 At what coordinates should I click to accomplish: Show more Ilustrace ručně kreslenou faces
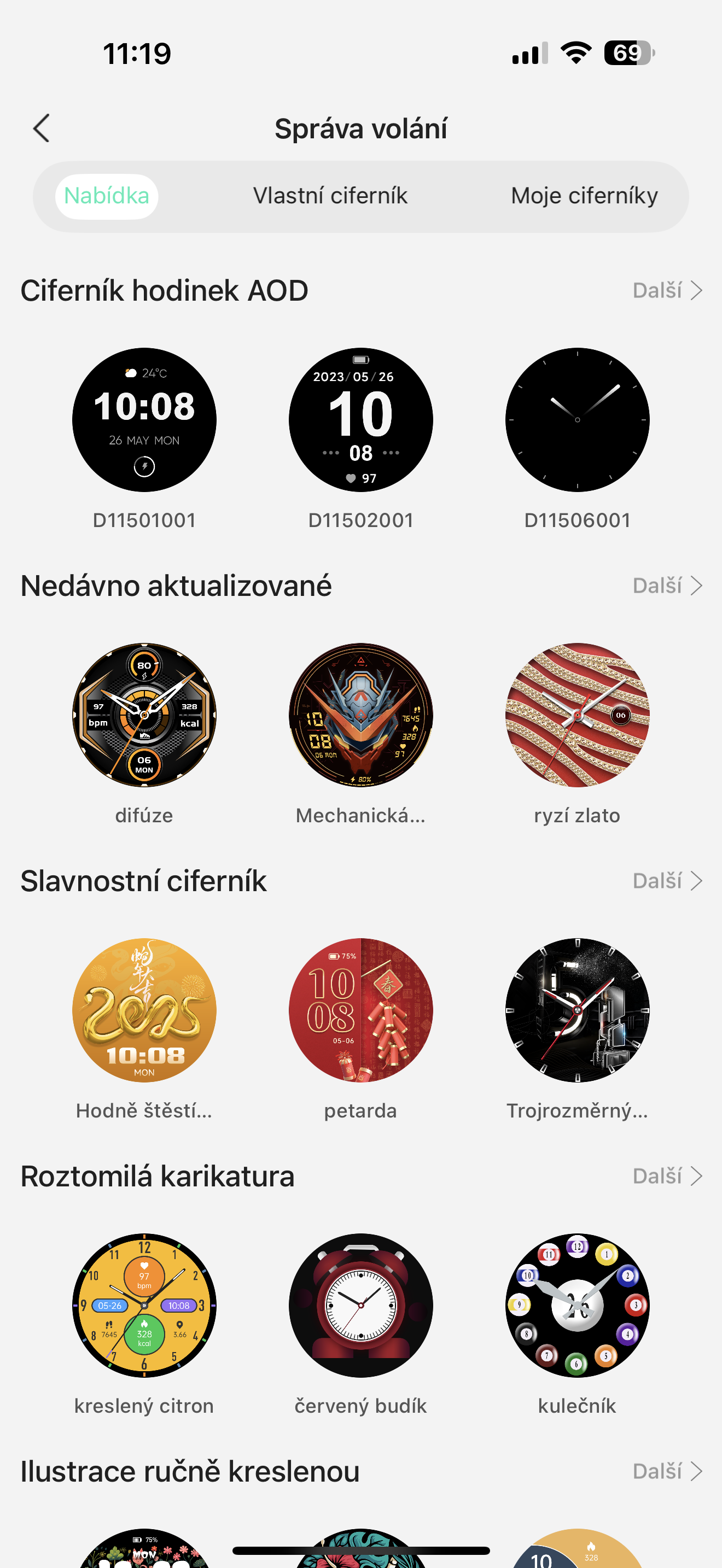(667, 1471)
